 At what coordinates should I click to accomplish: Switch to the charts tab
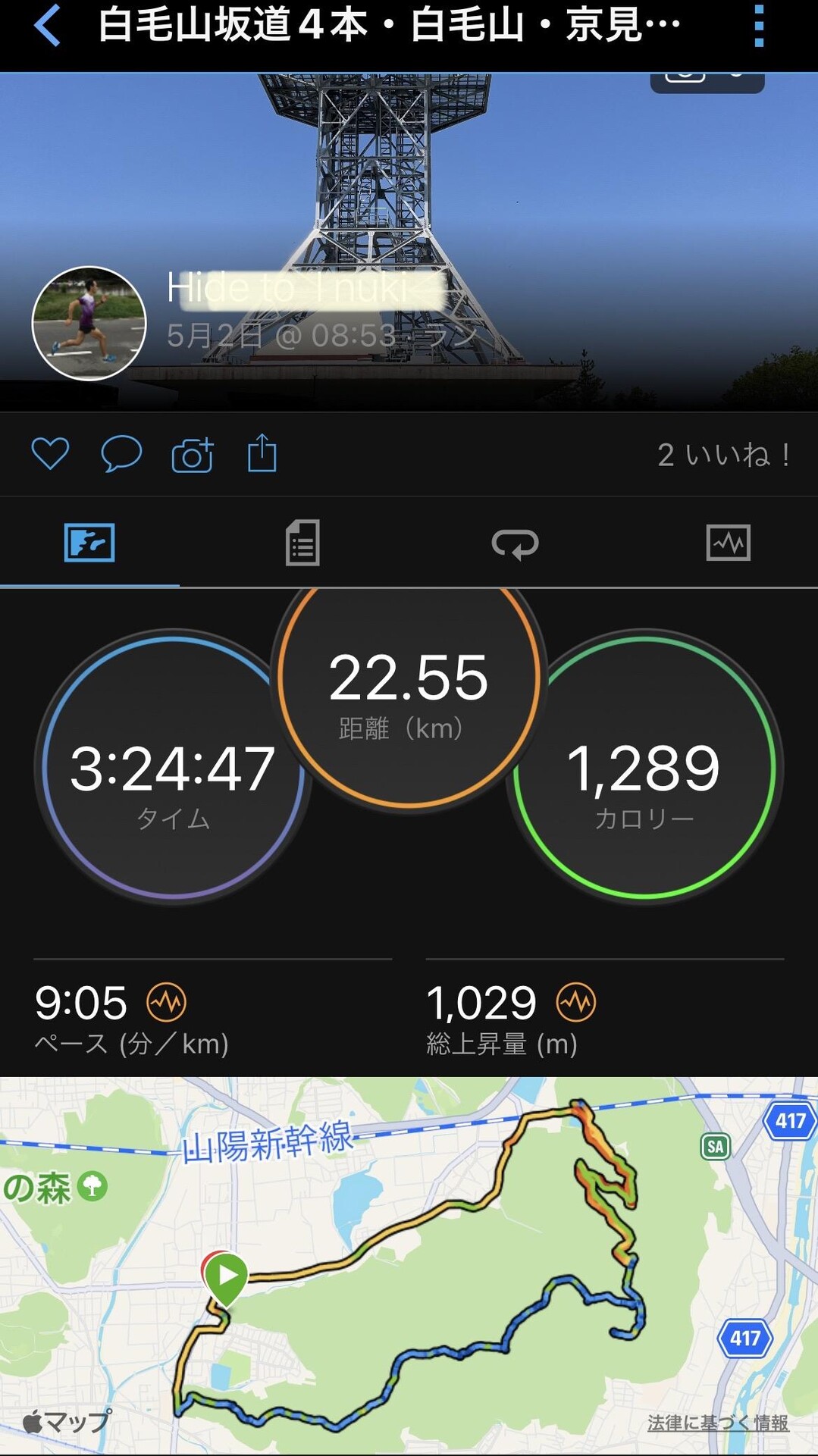tap(729, 543)
